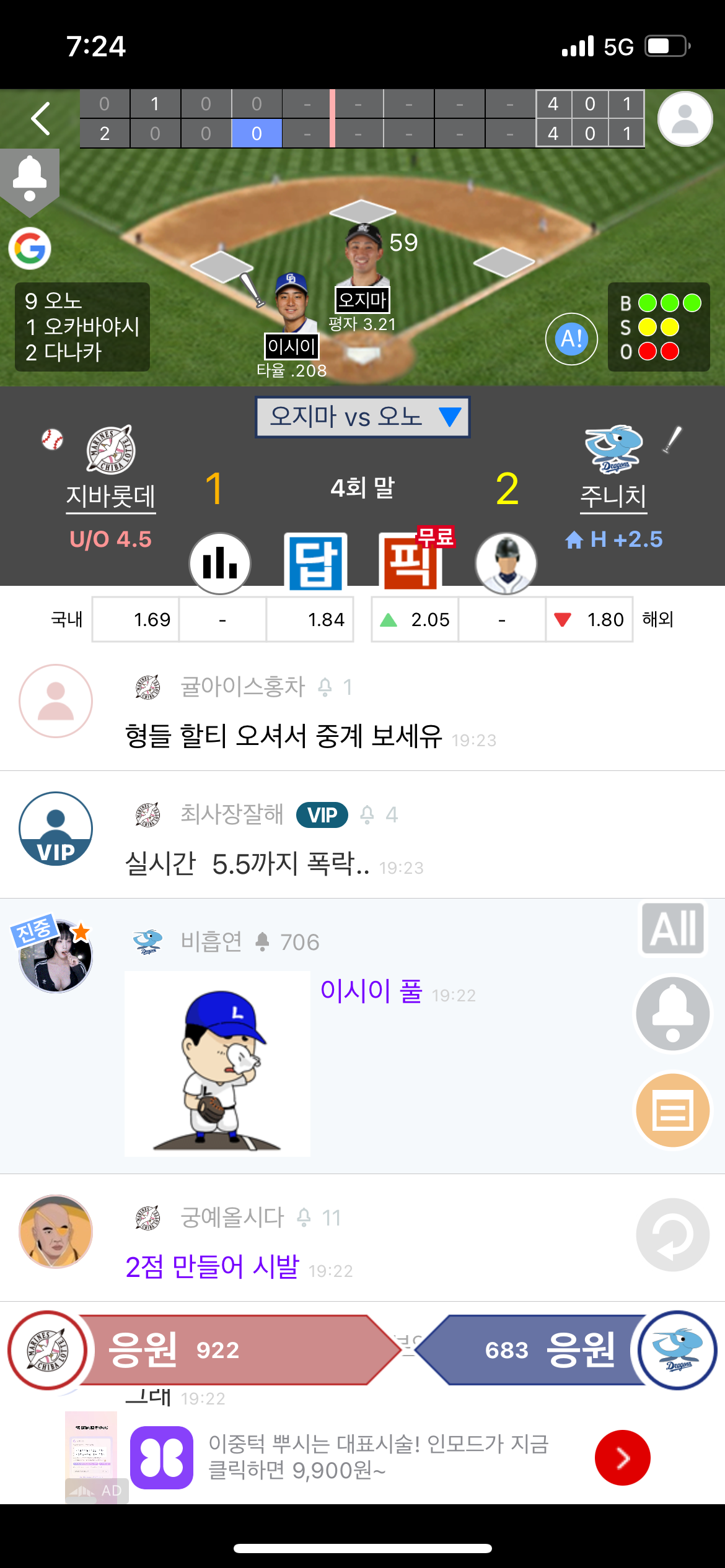The image size is (725, 1568).
Task: Go back using the top-left arrow
Action: click(41, 118)
